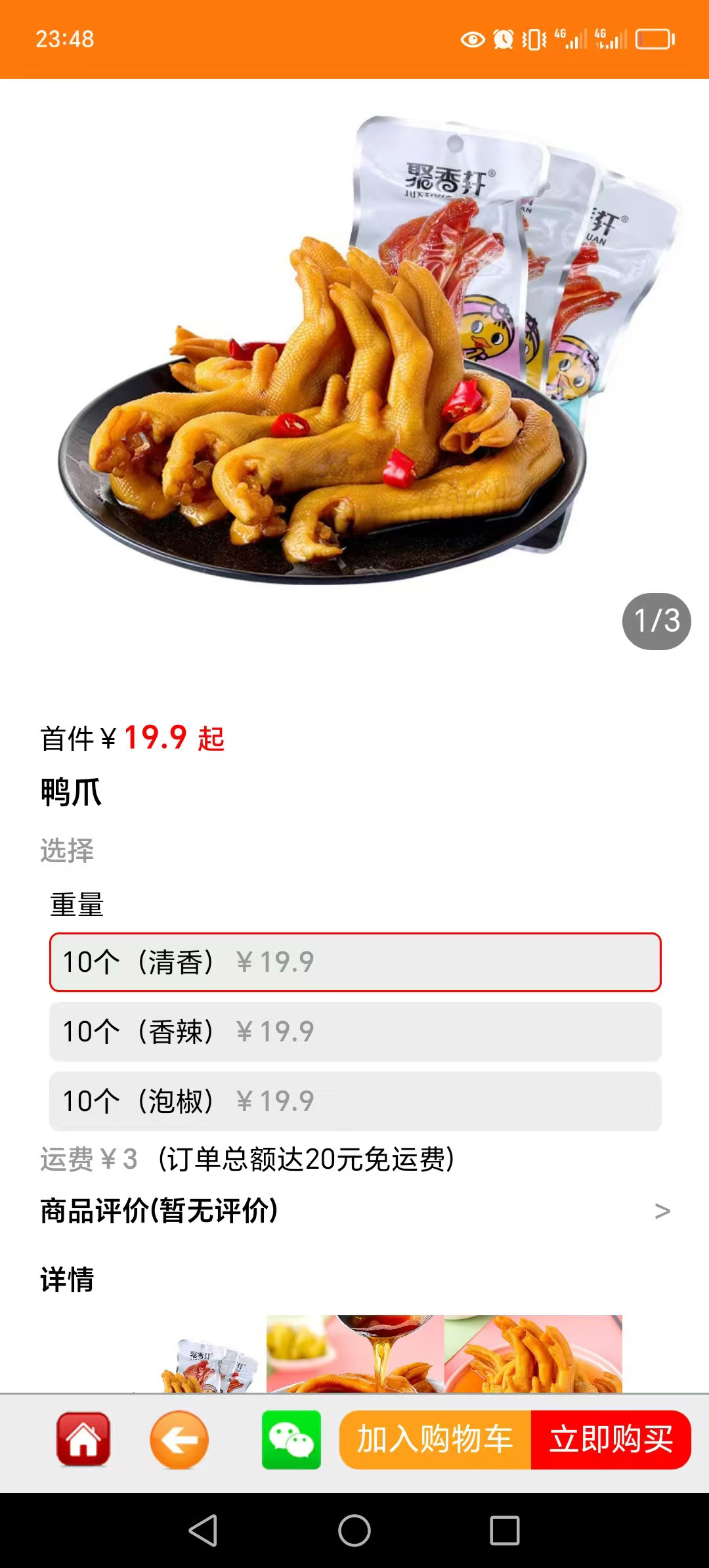Go to the shop home page

[x=83, y=1439]
